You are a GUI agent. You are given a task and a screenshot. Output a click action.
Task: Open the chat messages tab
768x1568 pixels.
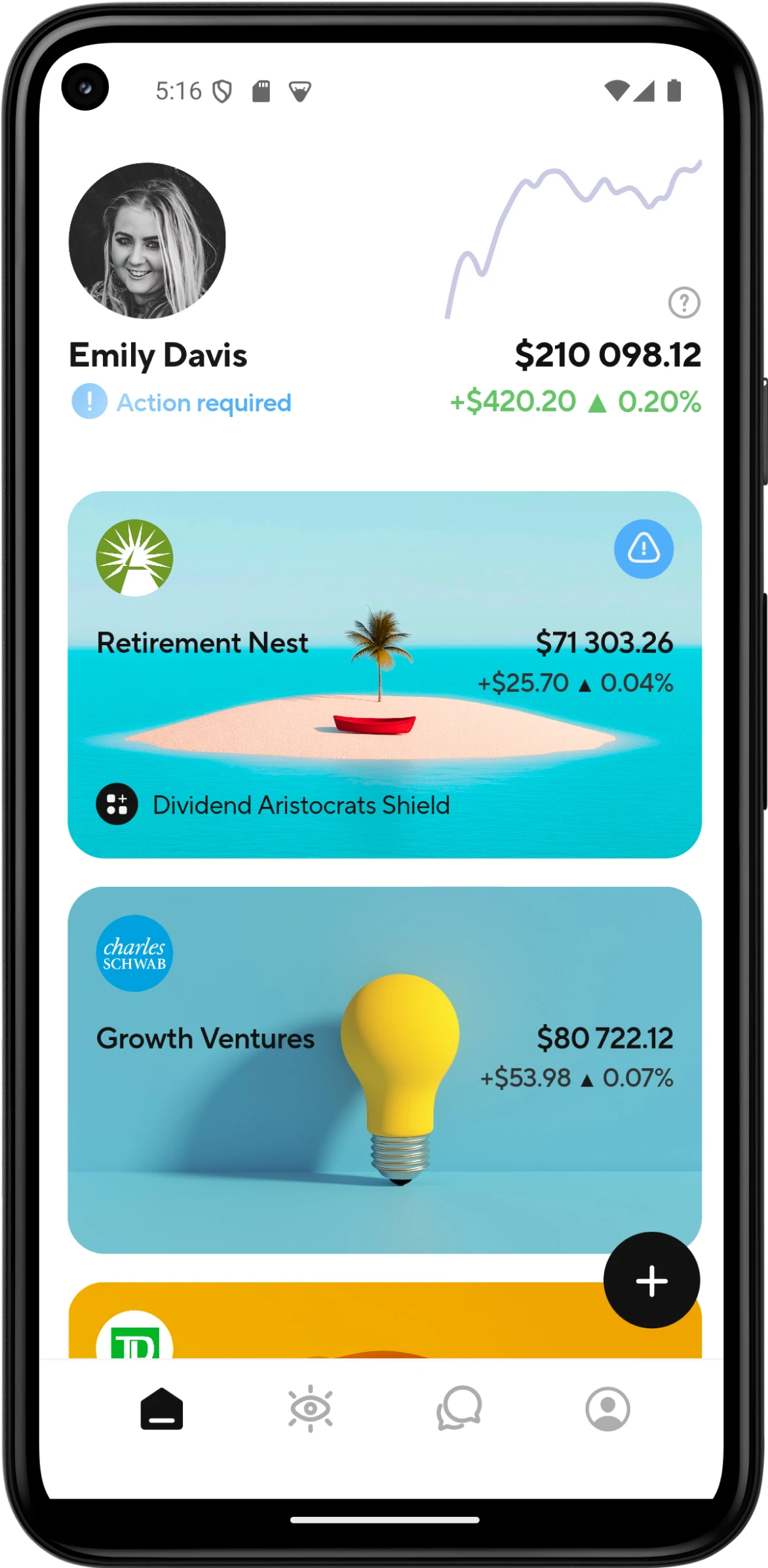[x=459, y=1409]
